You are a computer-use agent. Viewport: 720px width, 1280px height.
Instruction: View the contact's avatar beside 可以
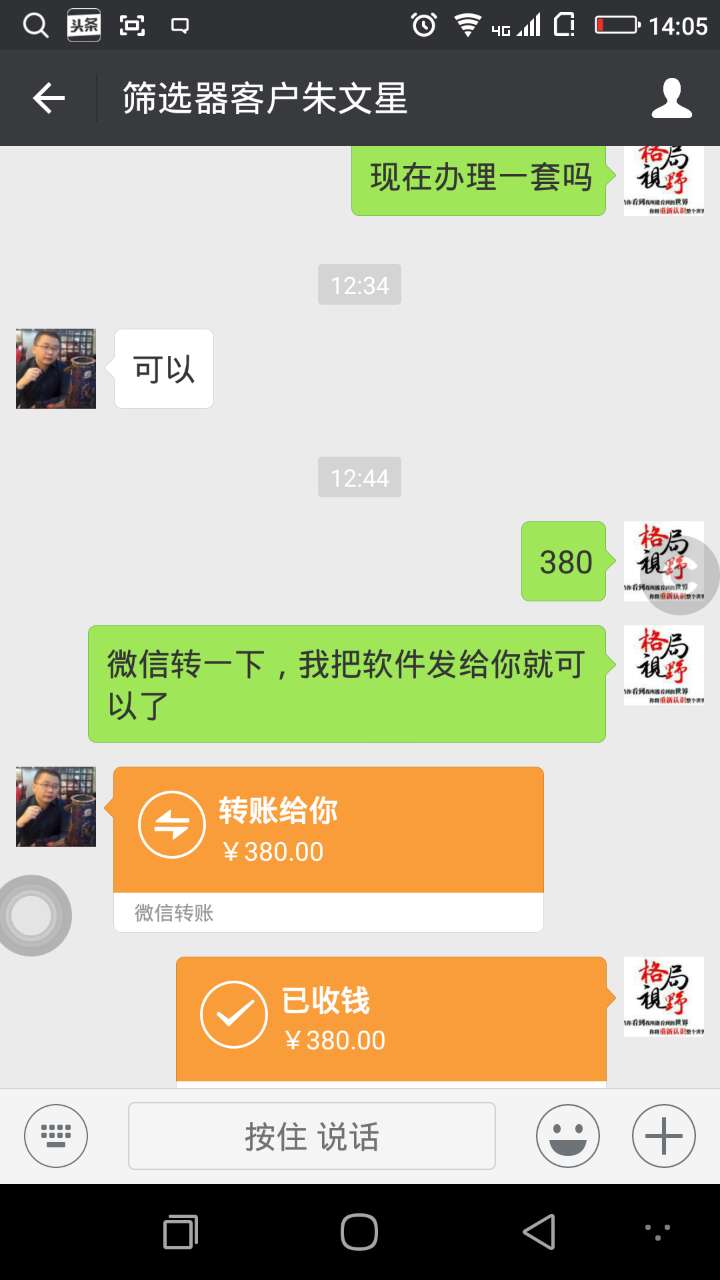click(x=56, y=369)
